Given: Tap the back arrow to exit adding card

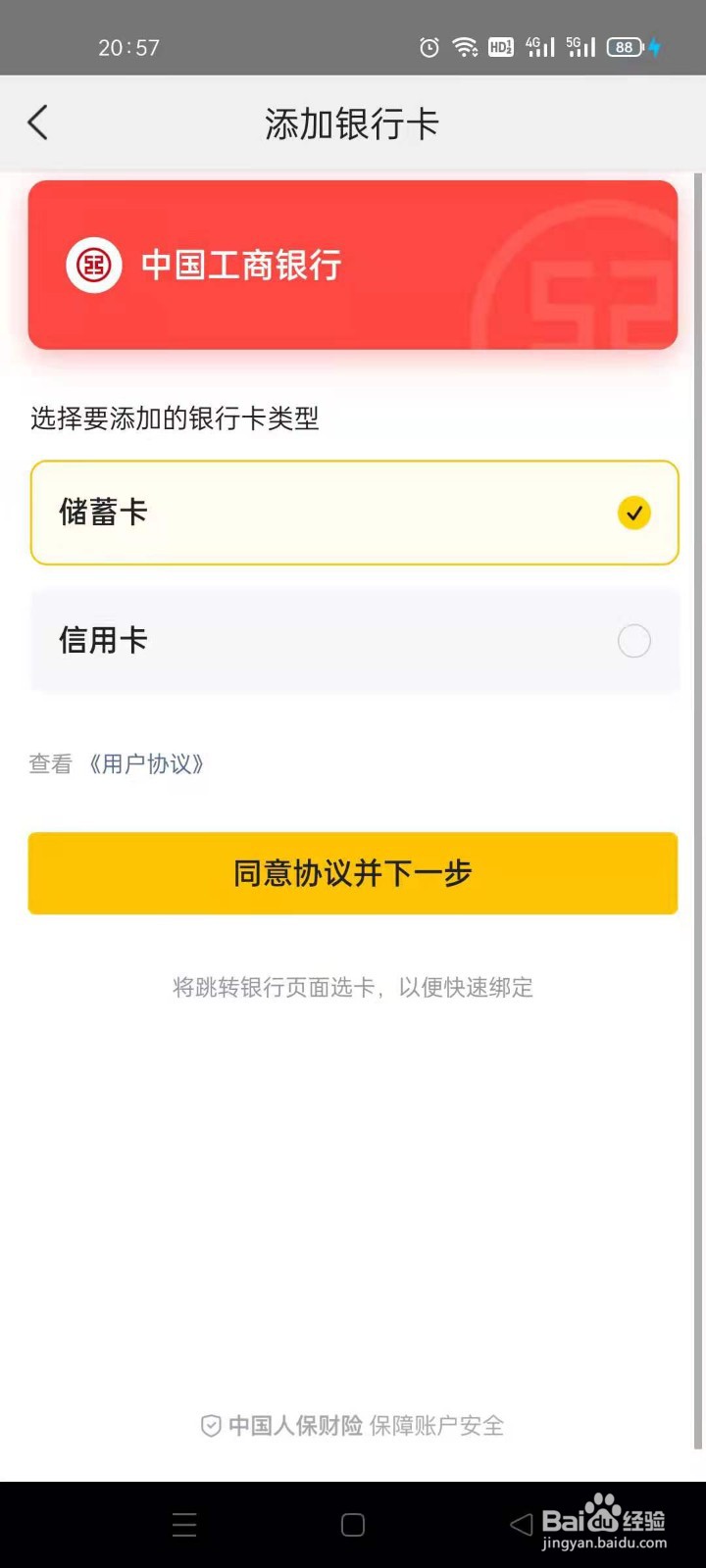Looking at the screenshot, I should point(37,122).
